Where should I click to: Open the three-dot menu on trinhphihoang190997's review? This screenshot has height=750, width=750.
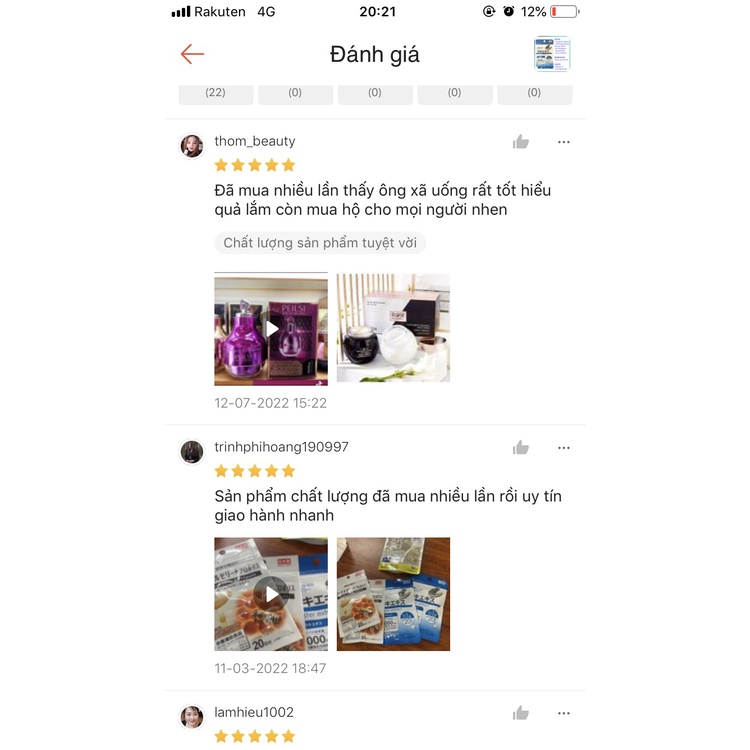click(x=564, y=448)
